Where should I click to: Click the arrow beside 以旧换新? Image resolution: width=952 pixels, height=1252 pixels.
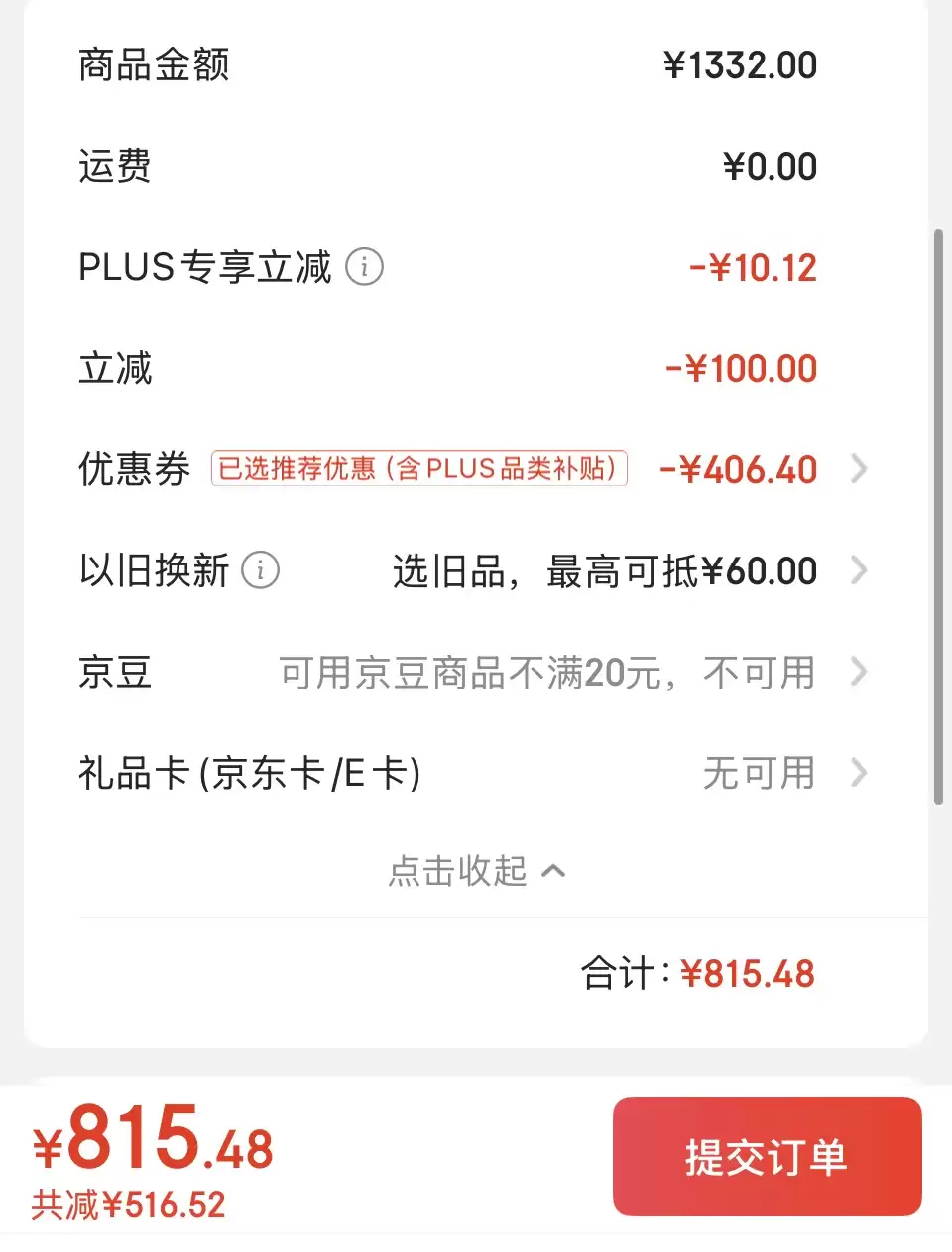click(859, 570)
